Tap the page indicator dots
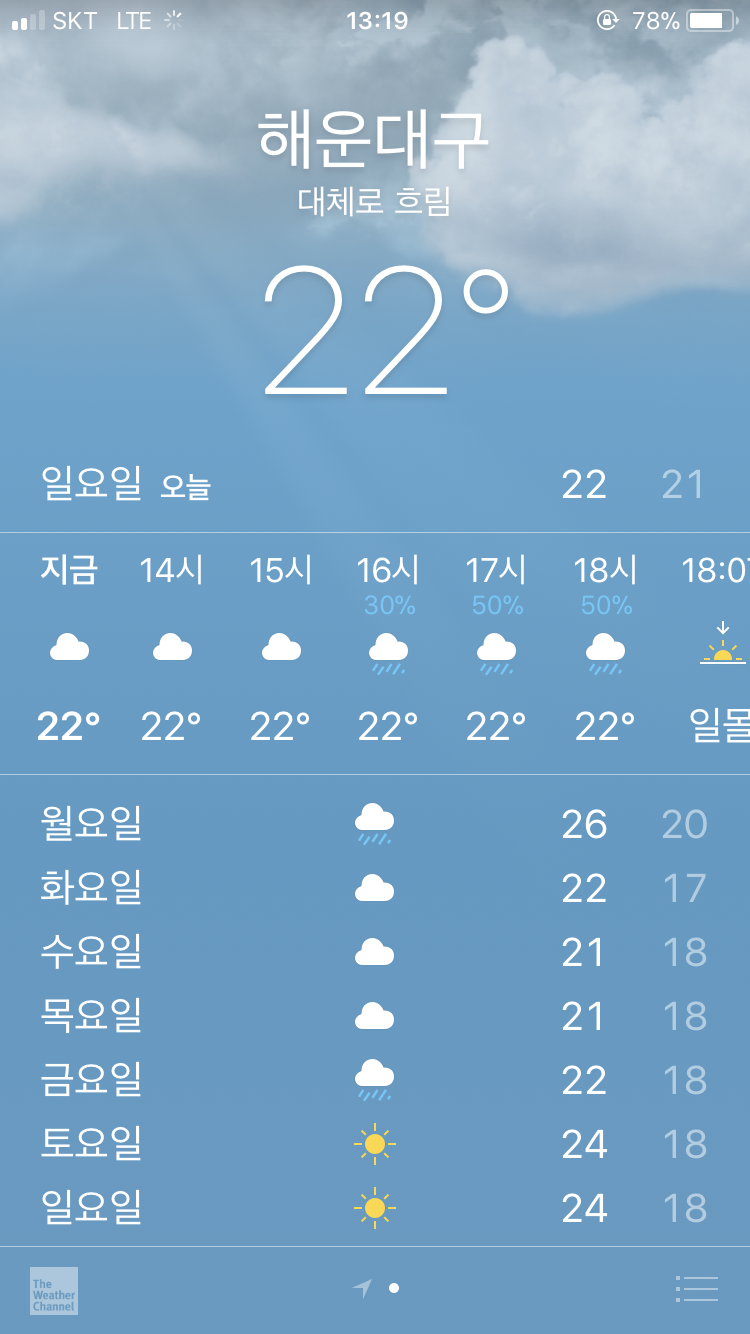The width and height of the screenshot is (750, 1334). [x=377, y=1289]
